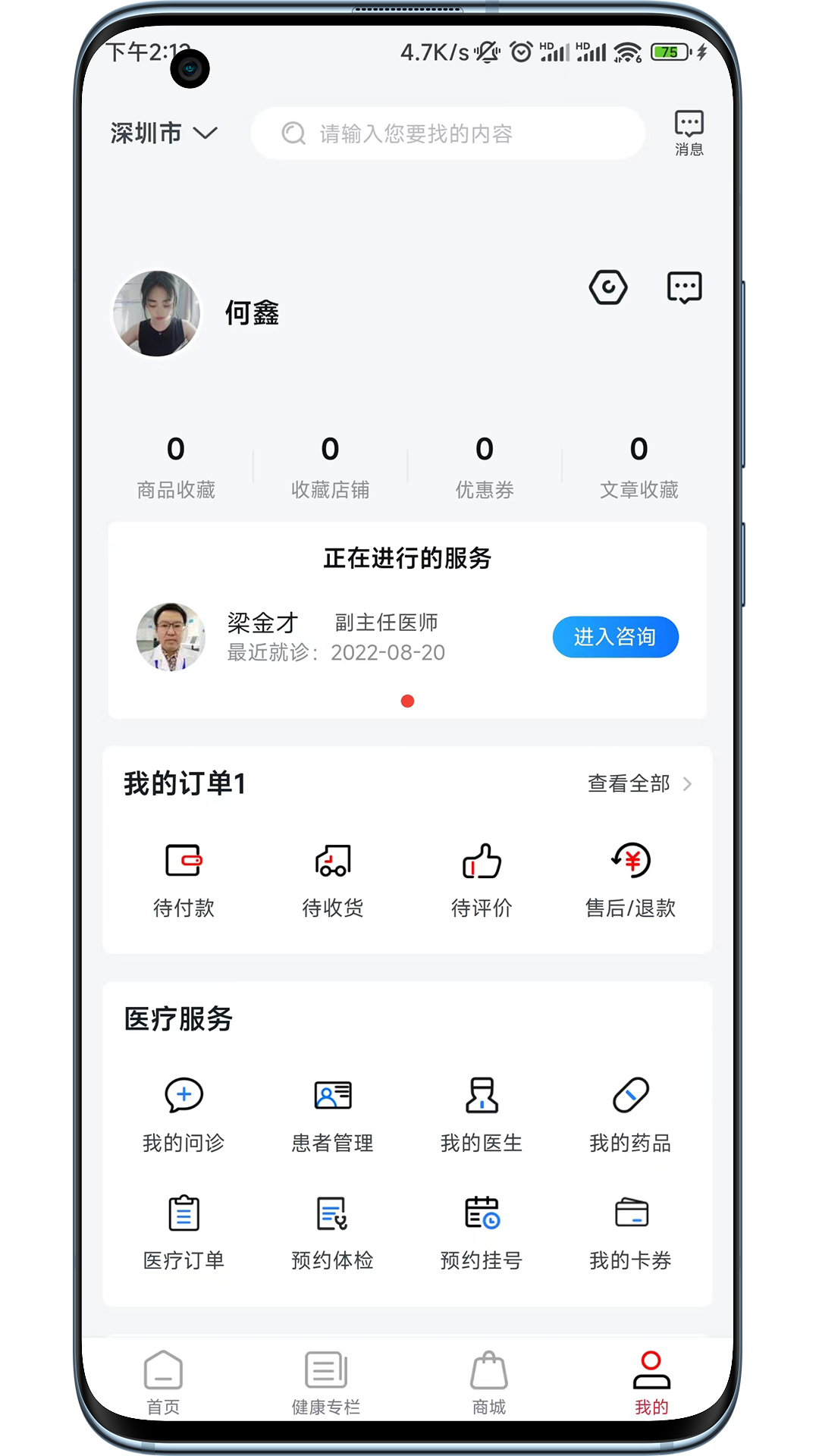819x1456 pixels.
Task: Tap the search input field
Action: (447, 133)
